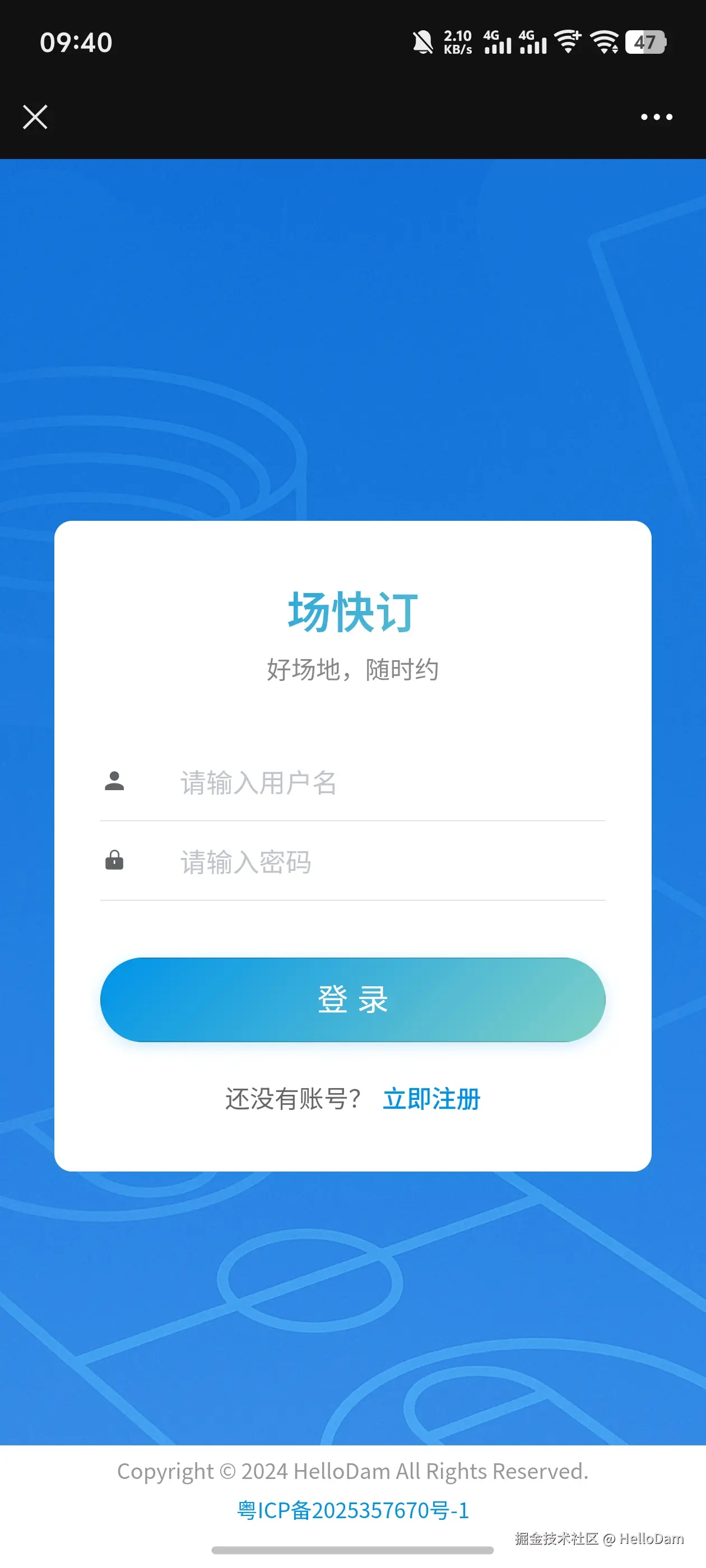This screenshot has height=1568, width=706.
Task: Tap the clock showing 09:40
Action: pos(76,41)
